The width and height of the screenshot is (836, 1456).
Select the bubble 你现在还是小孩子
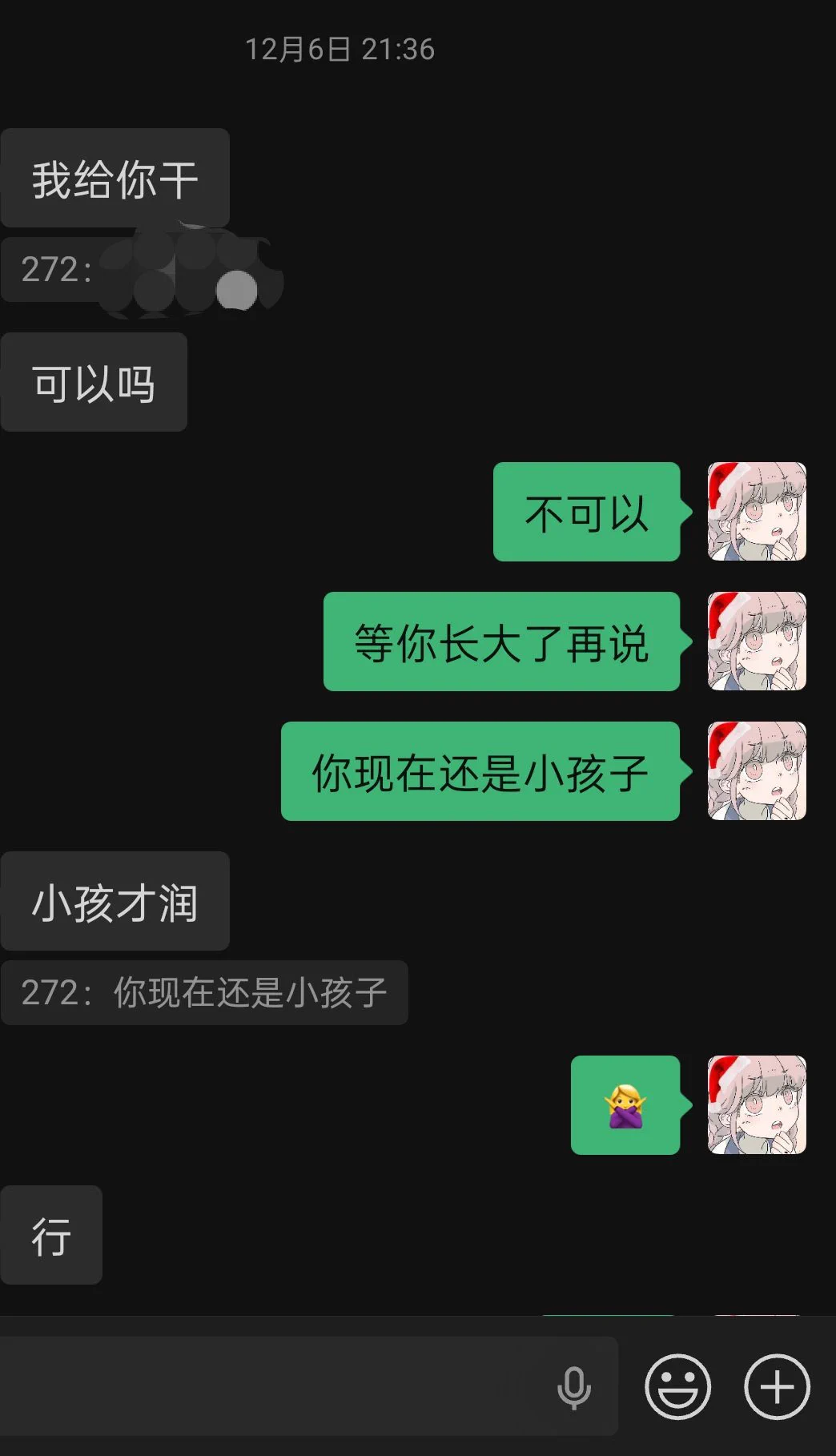pos(480,773)
